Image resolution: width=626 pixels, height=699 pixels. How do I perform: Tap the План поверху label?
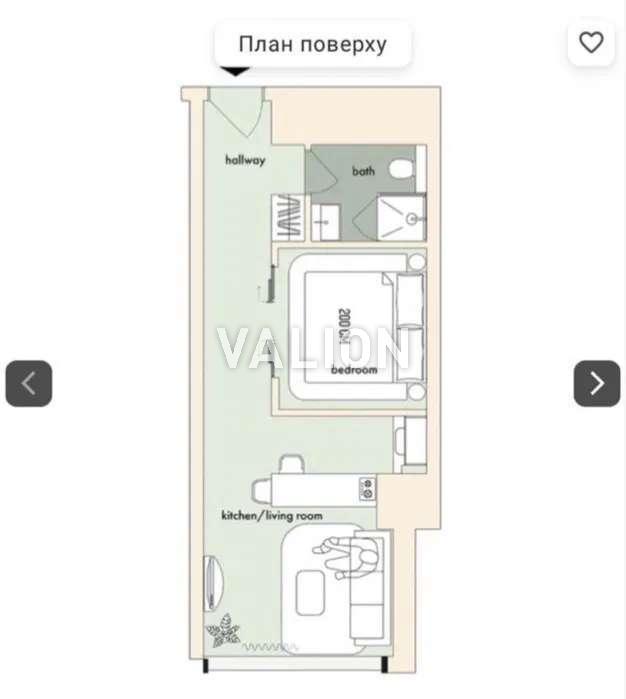312,45
